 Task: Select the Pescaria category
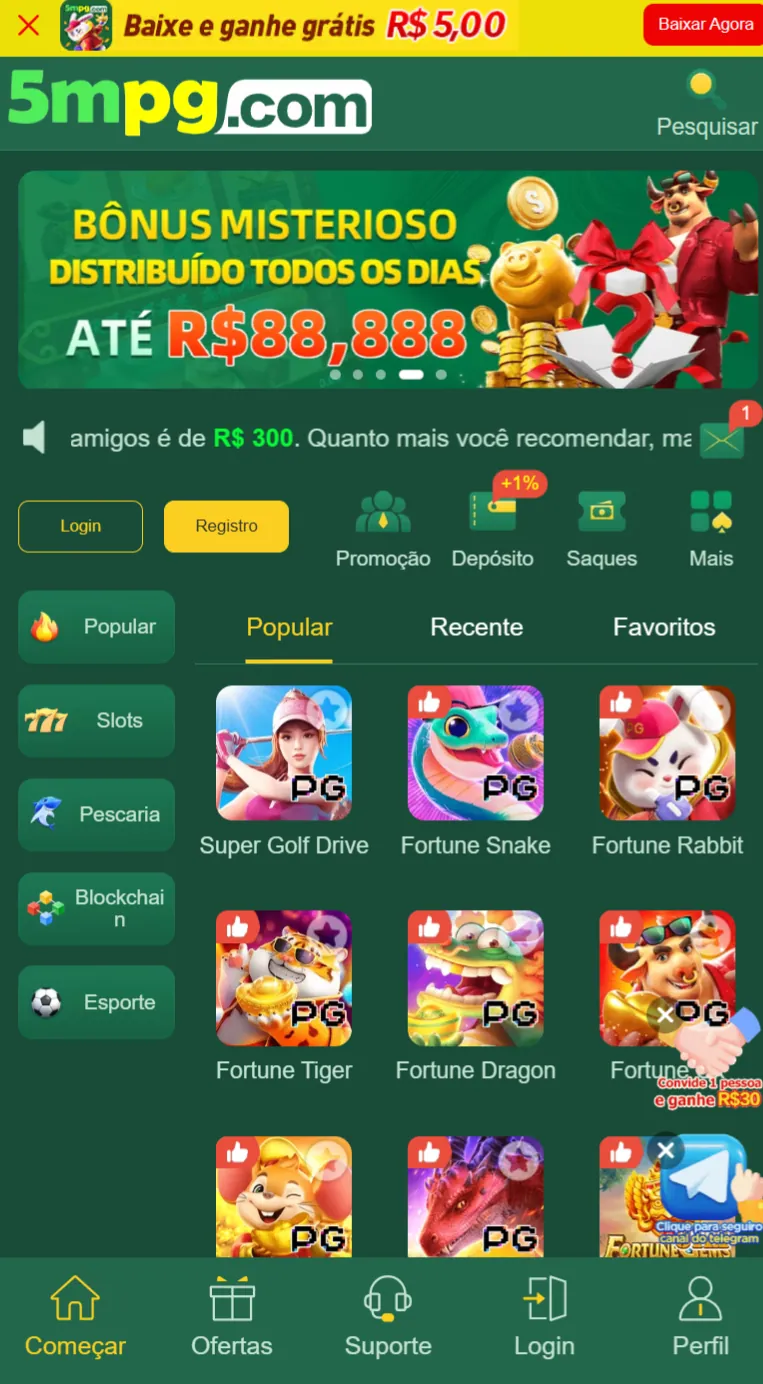96,814
